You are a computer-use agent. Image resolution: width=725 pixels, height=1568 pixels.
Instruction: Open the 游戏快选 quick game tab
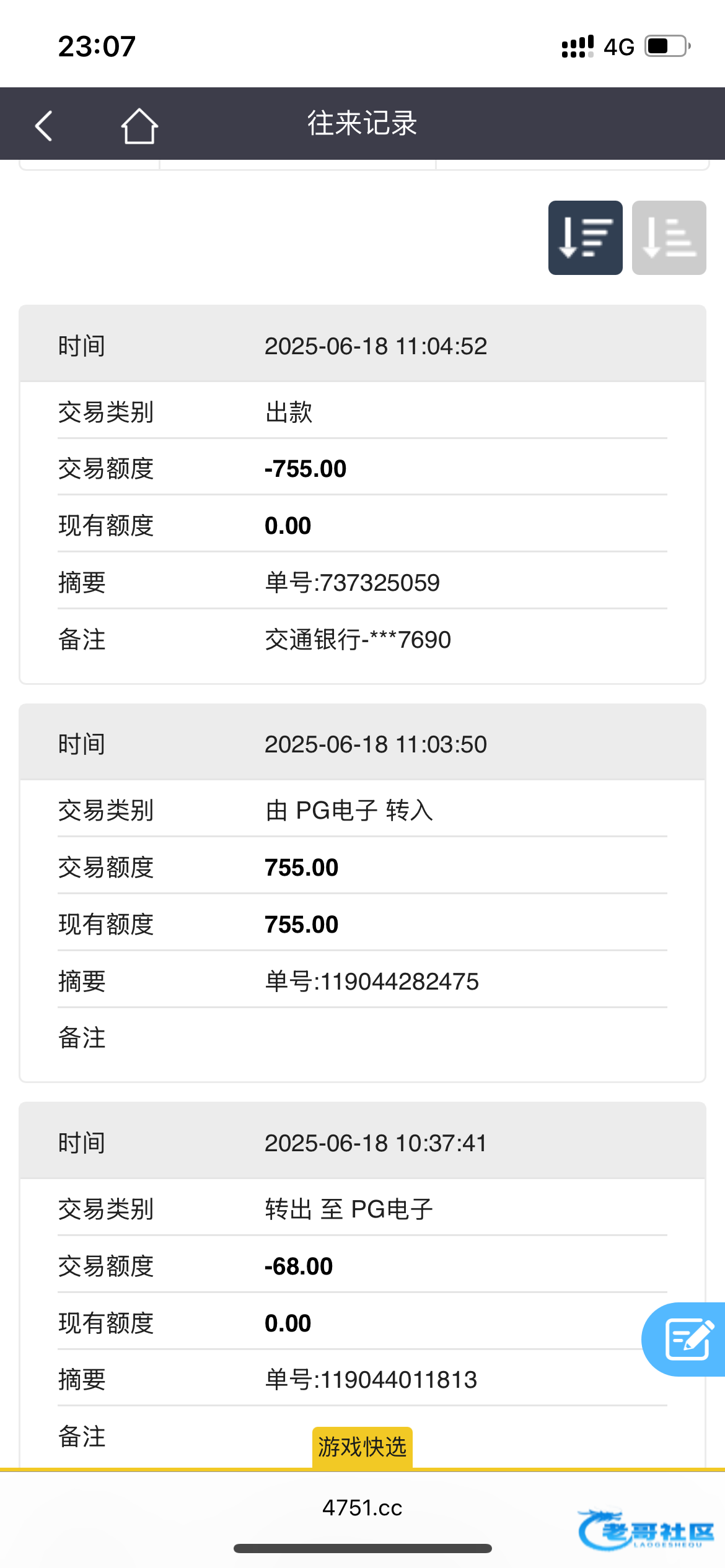pos(362,1447)
